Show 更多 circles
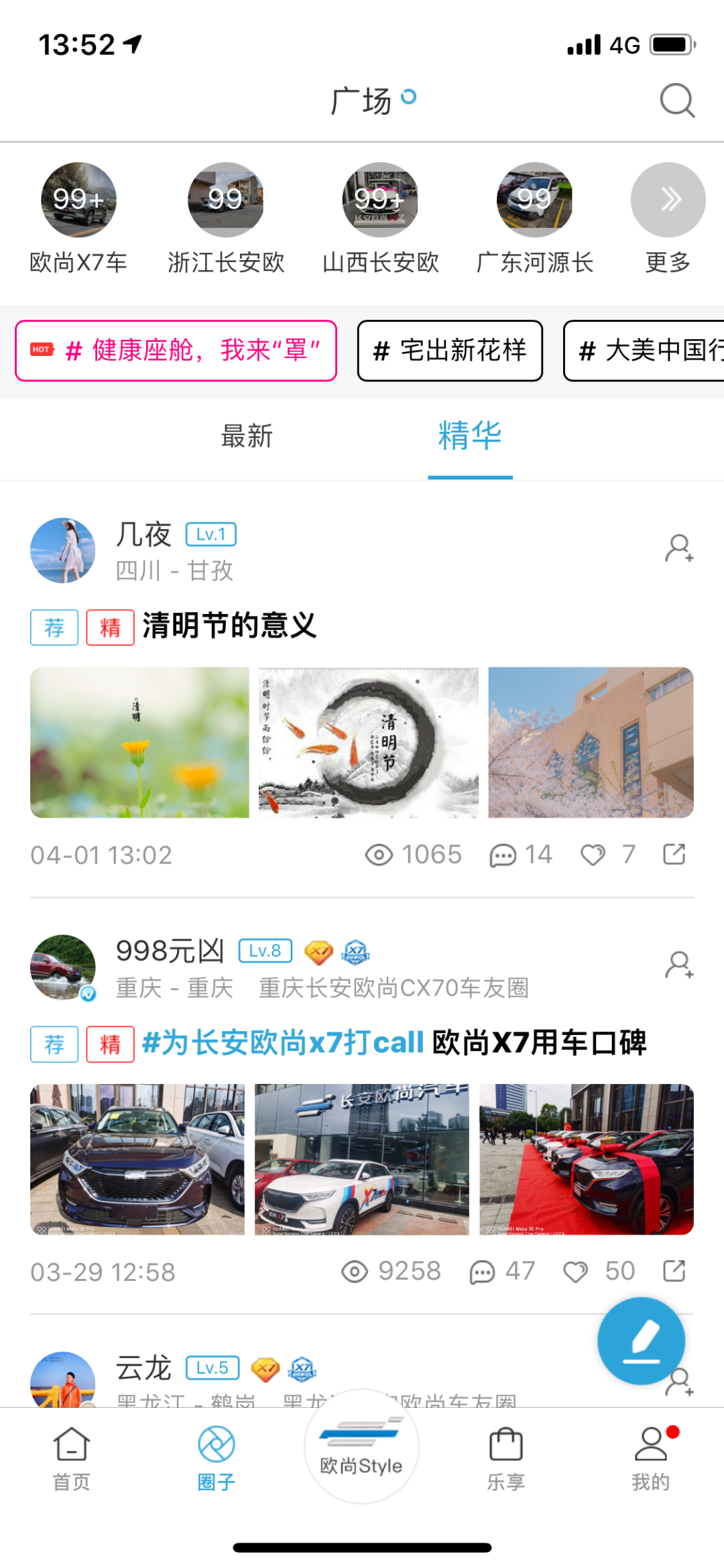This screenshot has height=1568, width=724. coord(668,200)
